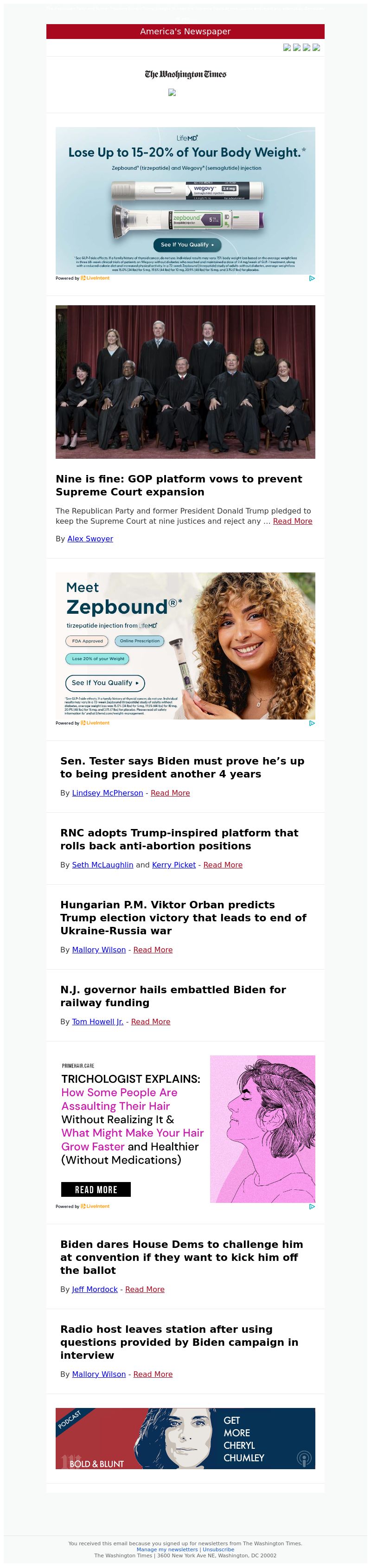The width and height of the screenshot is (371, 1568).
Task: Tap READ MORE on trichologist hair ad
Action: coord(96,1189)
